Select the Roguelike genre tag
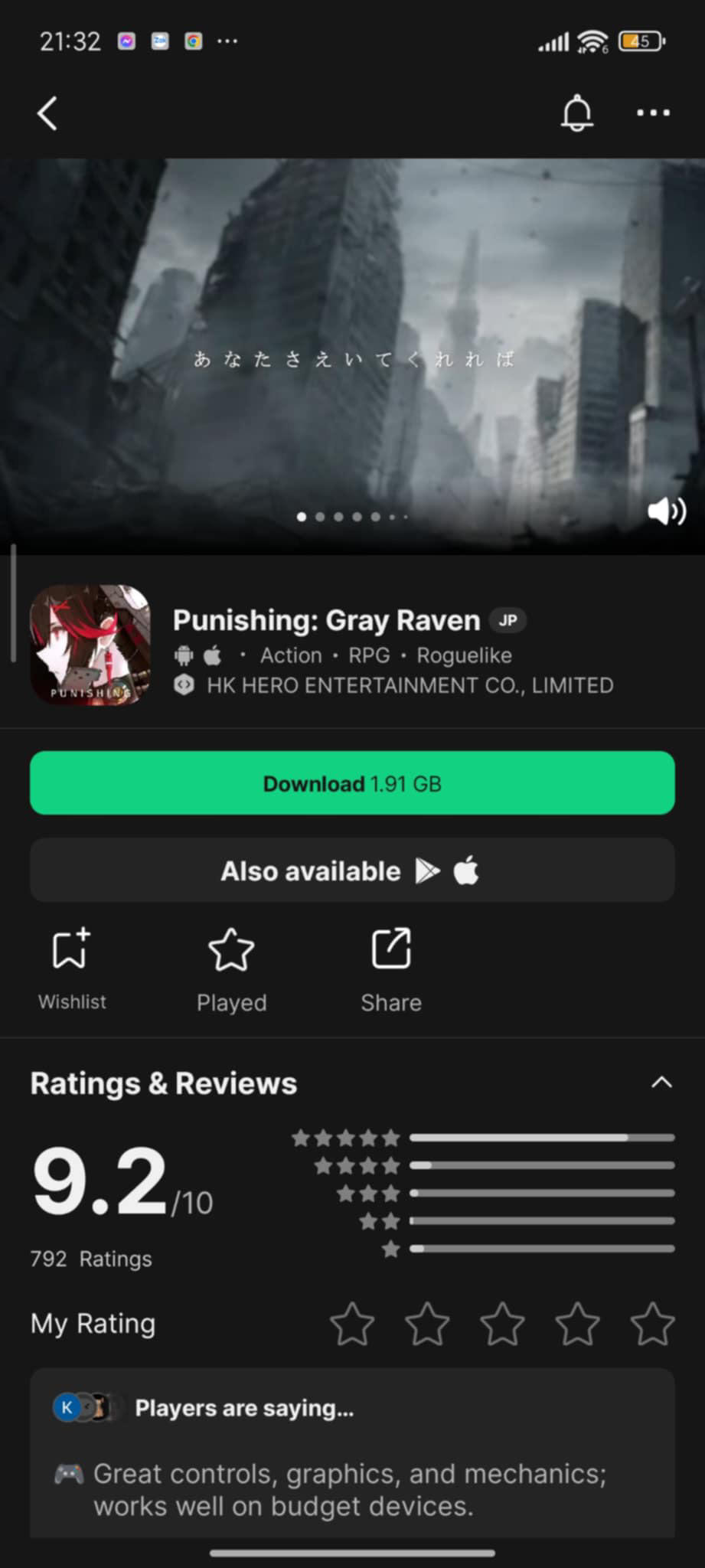 click(464, 655)
